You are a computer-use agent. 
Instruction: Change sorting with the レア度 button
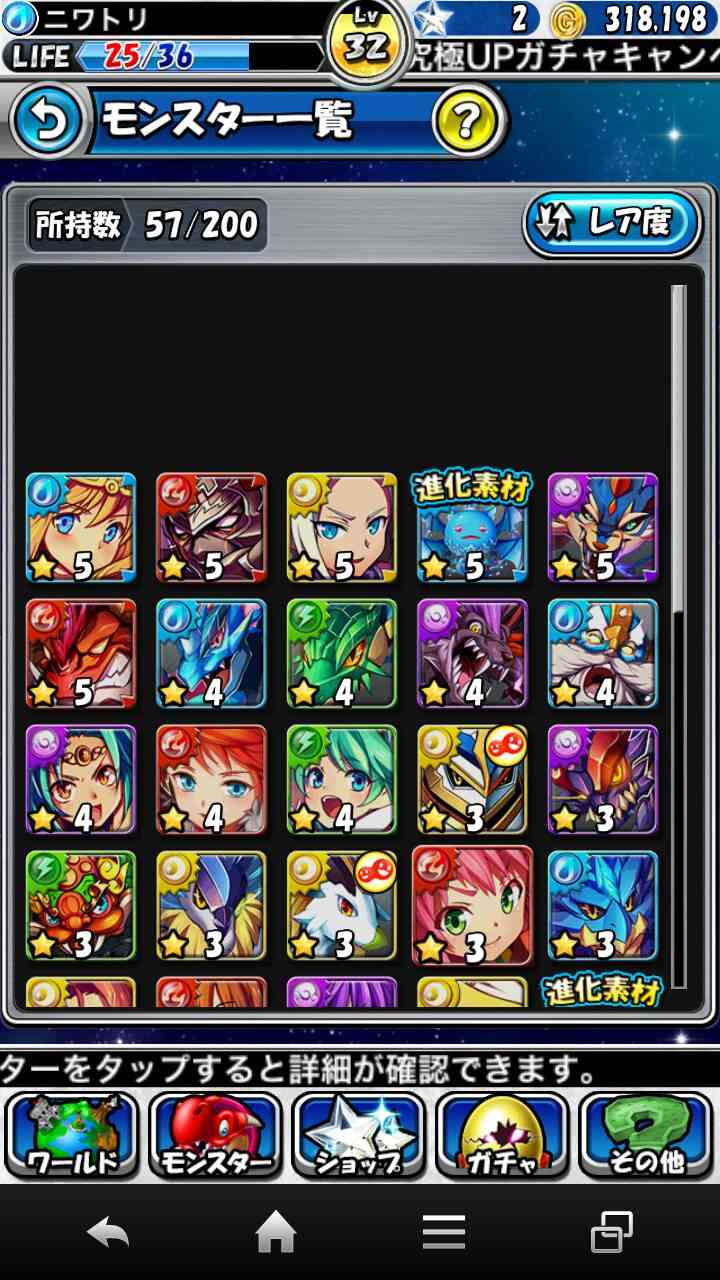612,224
